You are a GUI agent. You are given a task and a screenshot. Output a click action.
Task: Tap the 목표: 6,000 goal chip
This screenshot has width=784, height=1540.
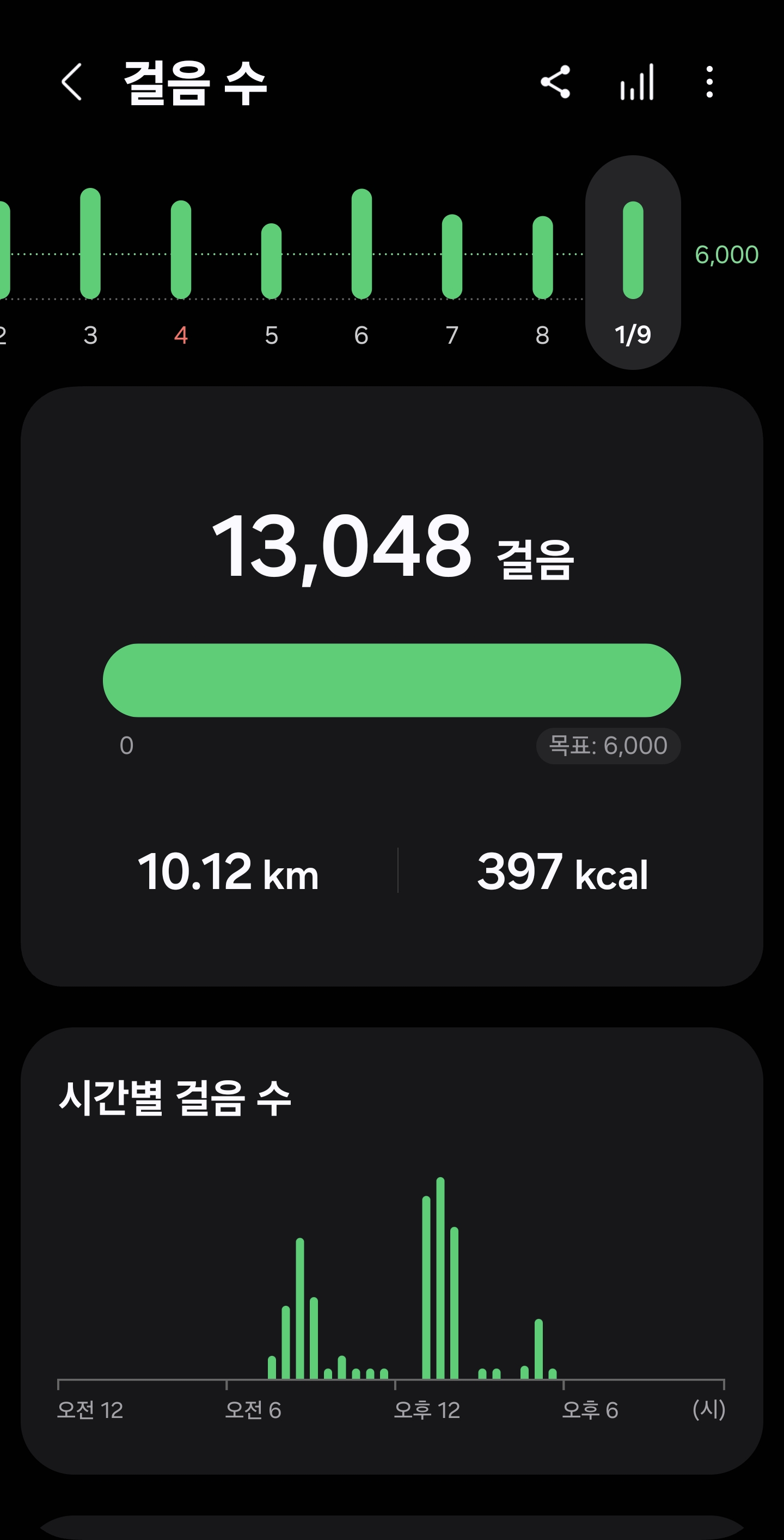click(x=608, y=746)
